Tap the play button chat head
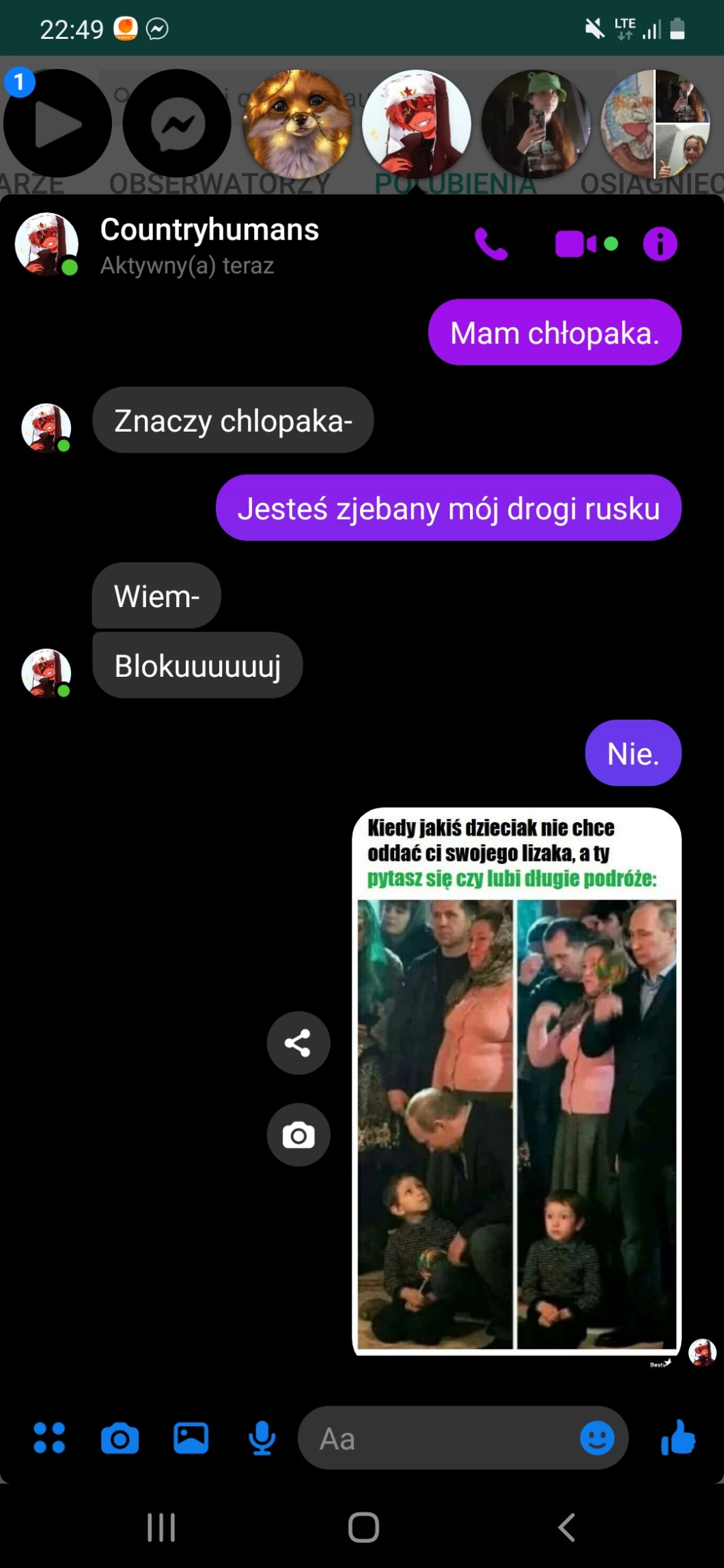The height and width of the screenshot is (1568, 724). point(58,124)
